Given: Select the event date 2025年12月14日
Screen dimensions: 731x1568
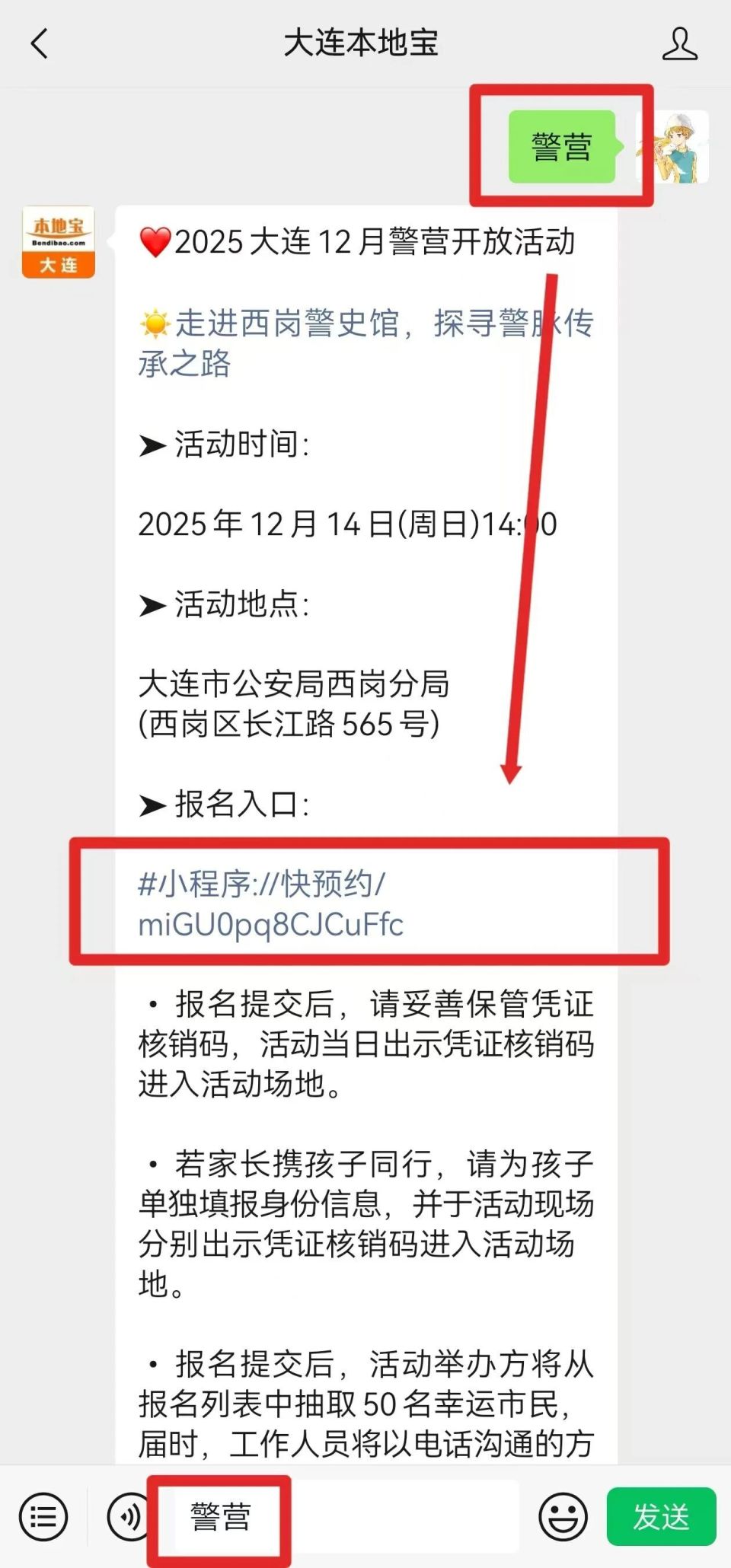Looking at the screenshot, I should [346, 523].
